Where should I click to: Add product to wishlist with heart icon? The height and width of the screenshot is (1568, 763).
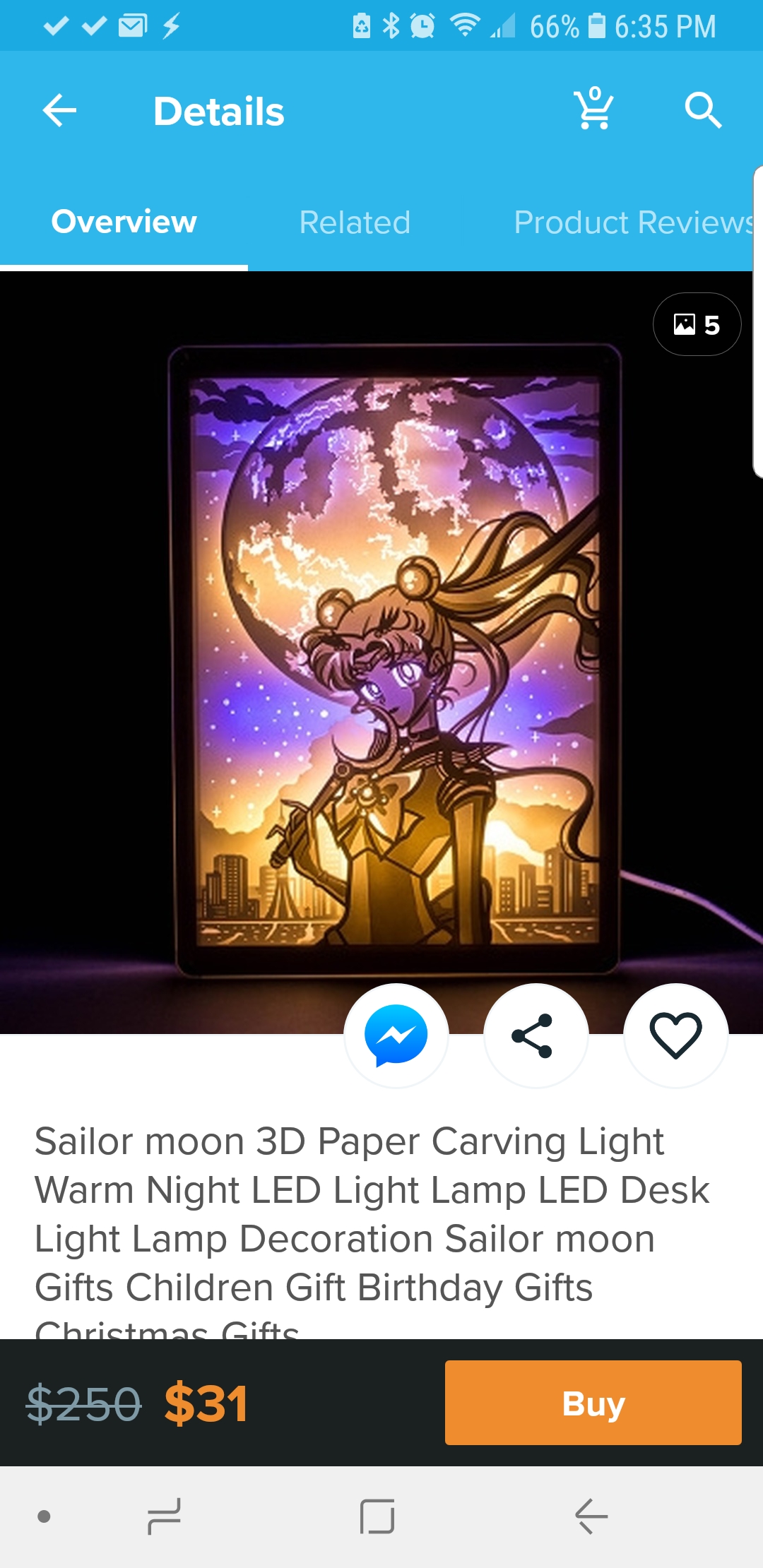point(675,1035)
